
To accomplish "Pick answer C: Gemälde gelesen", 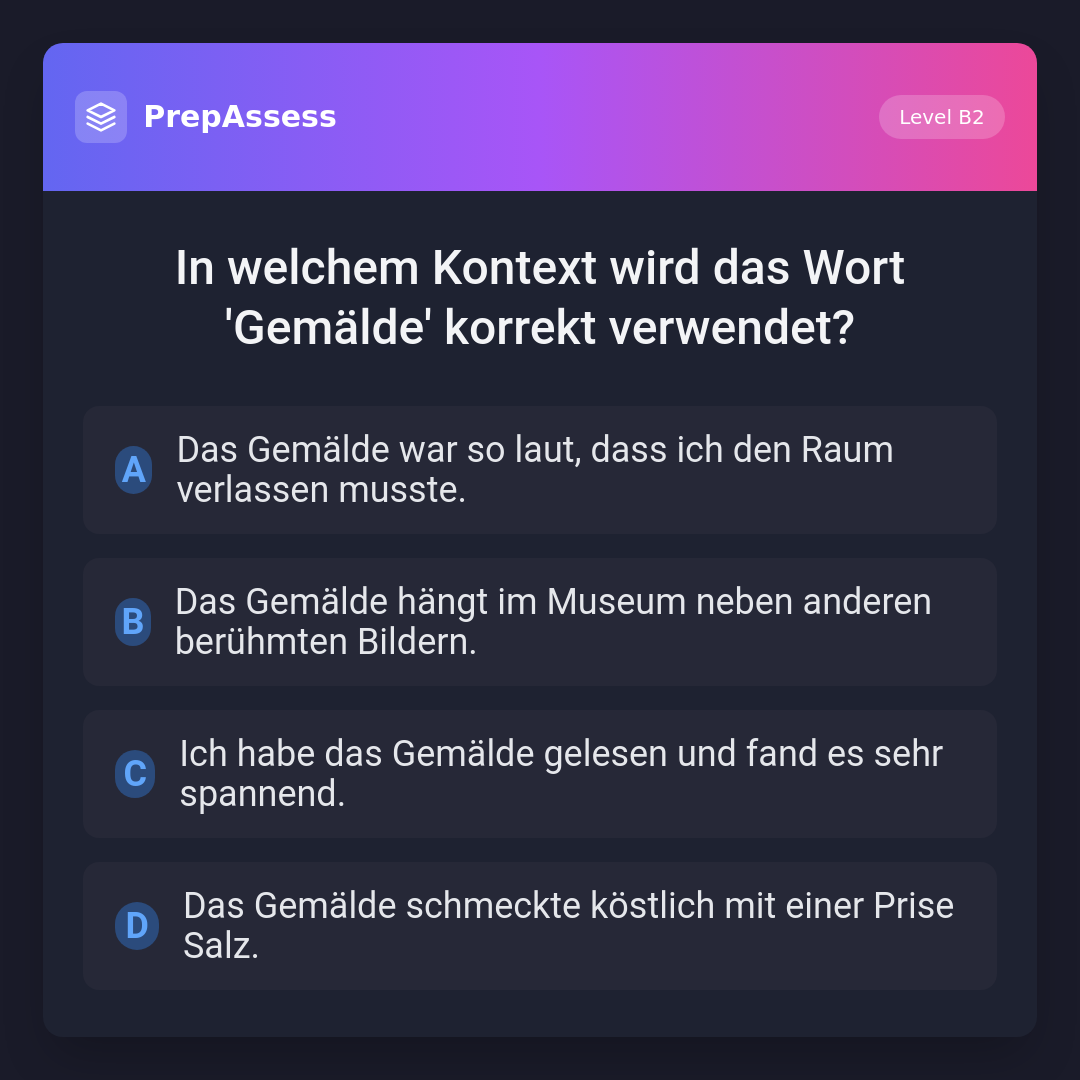I will tap(540, 774).
